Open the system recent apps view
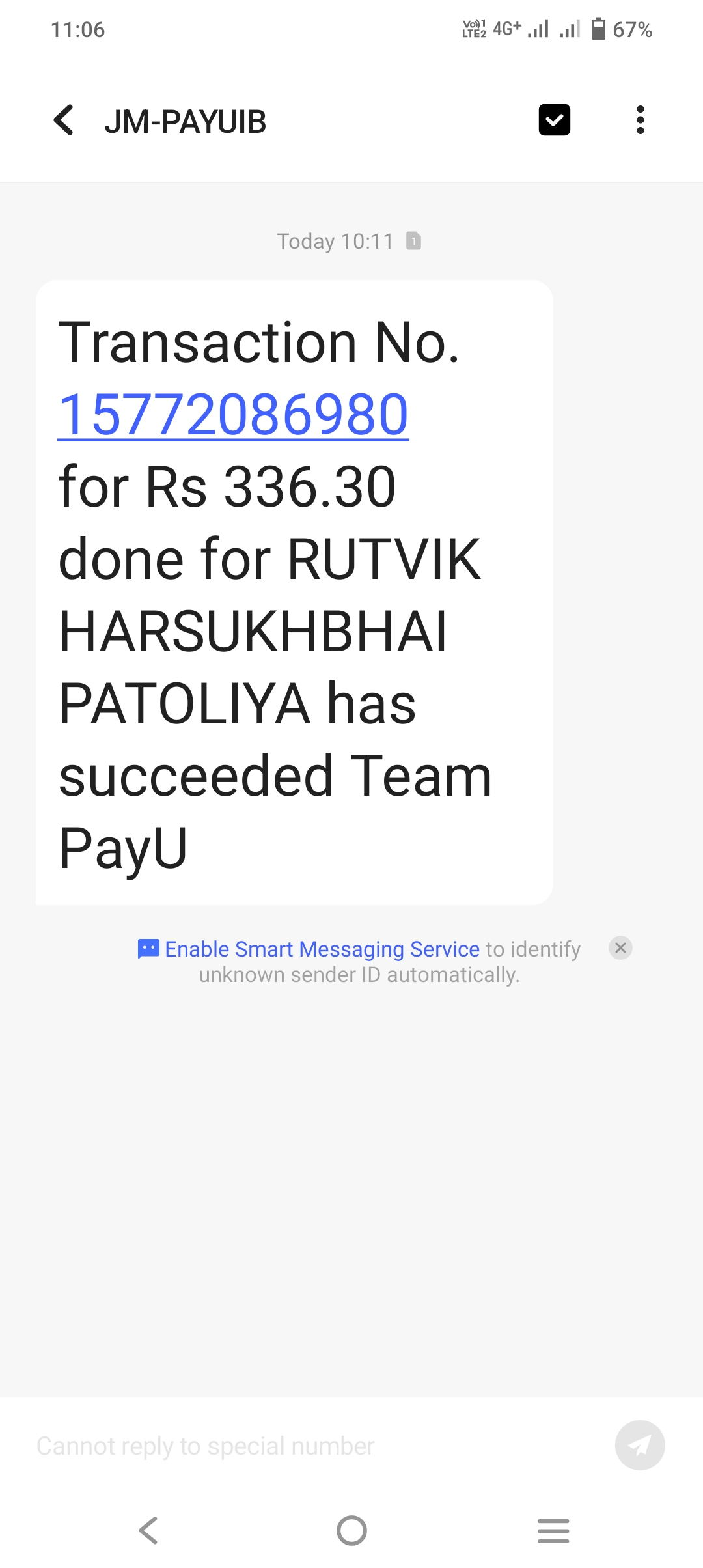This screenshot has width=703, height=1568. click(553, 1530)
